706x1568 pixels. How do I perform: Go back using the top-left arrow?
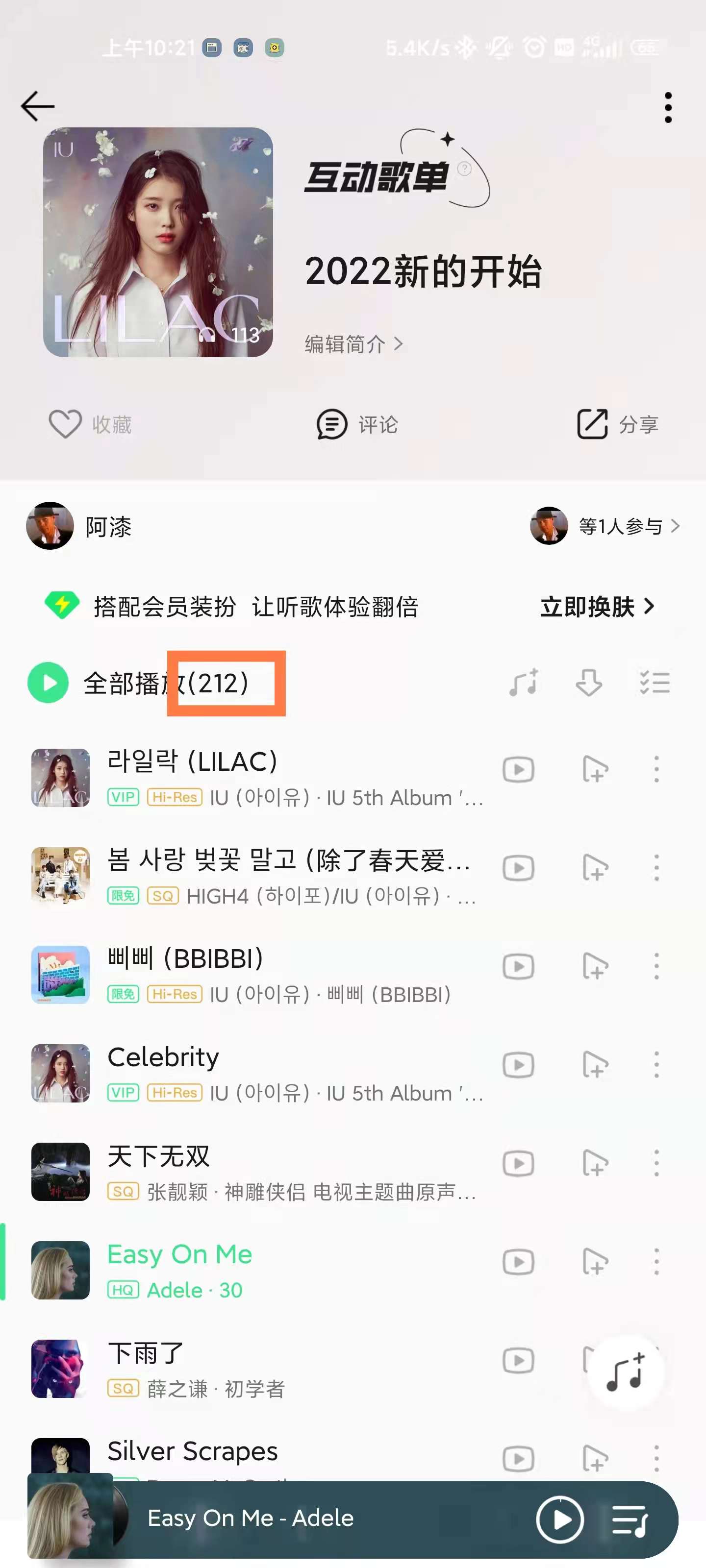pos(38,106)
